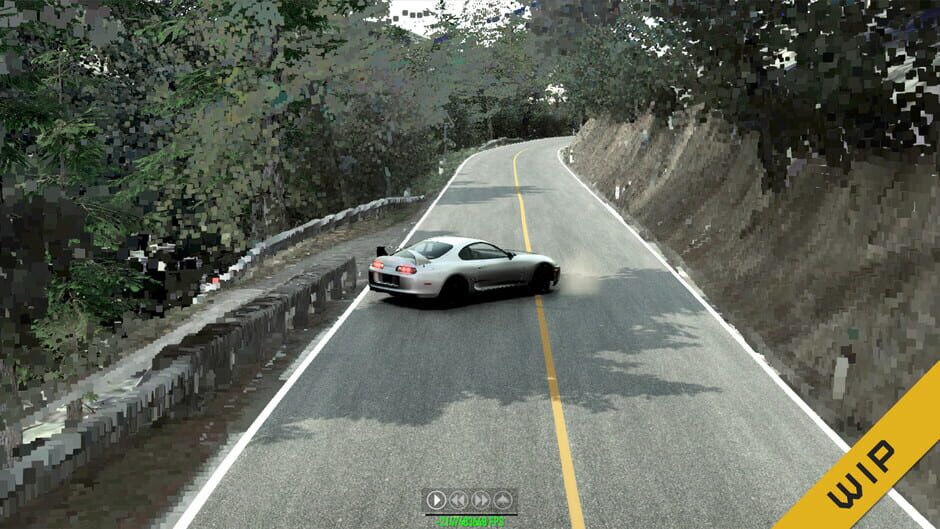Tap the eject button in replay controls
940x529 pixels.
point(503,500)
